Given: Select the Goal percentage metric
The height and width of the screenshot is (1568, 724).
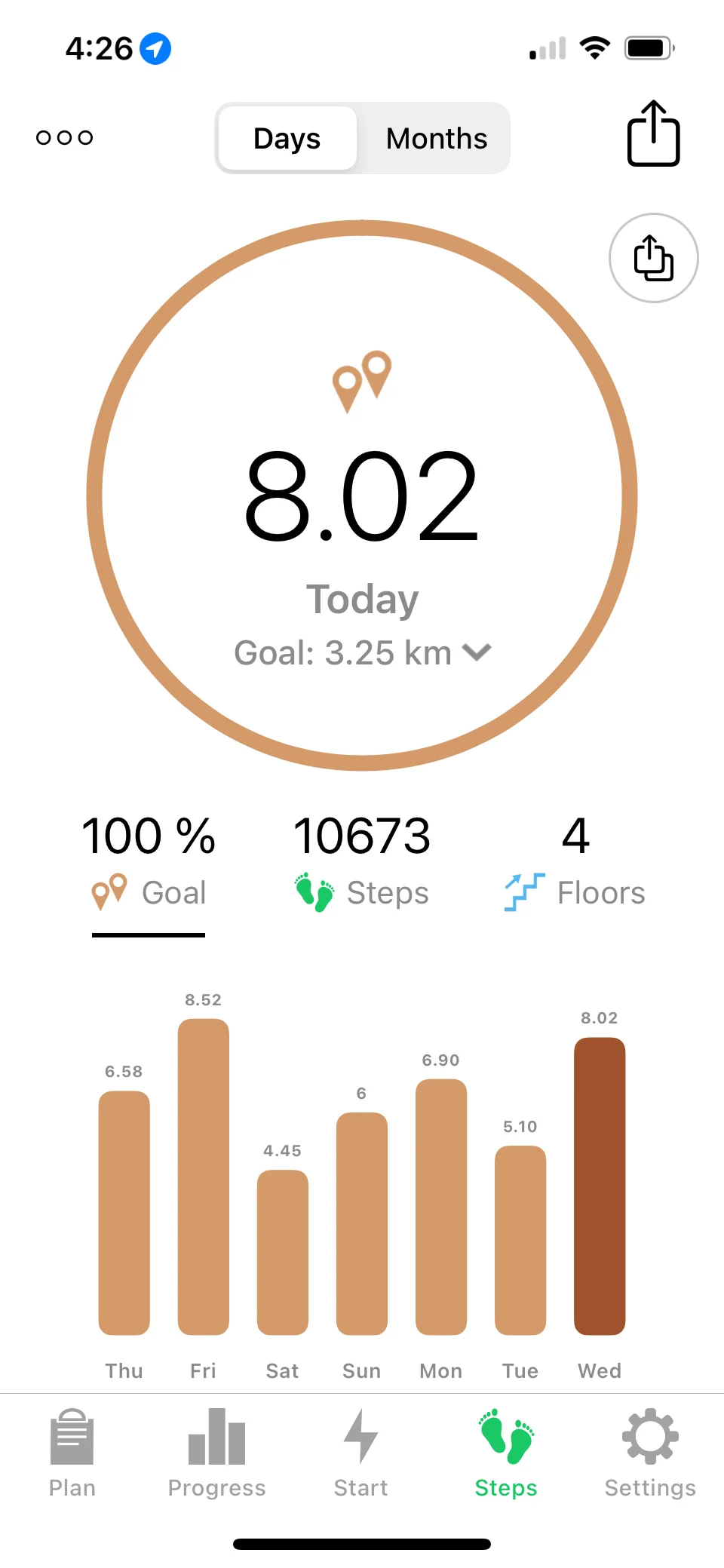Looking at the screenshot, I should (149, 863).
